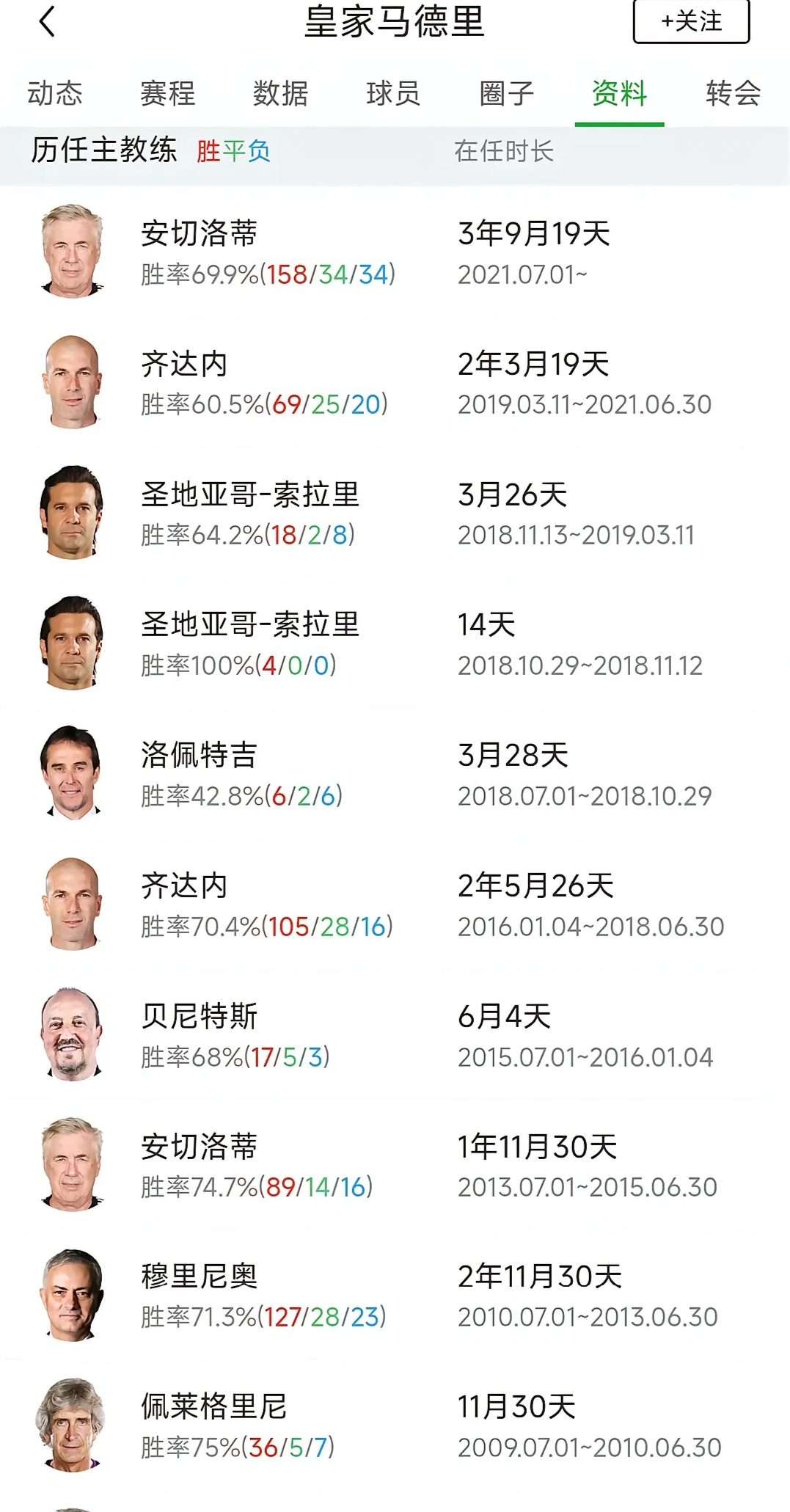
Task: Switch to the 数据 tab
Action: point(281,94)
